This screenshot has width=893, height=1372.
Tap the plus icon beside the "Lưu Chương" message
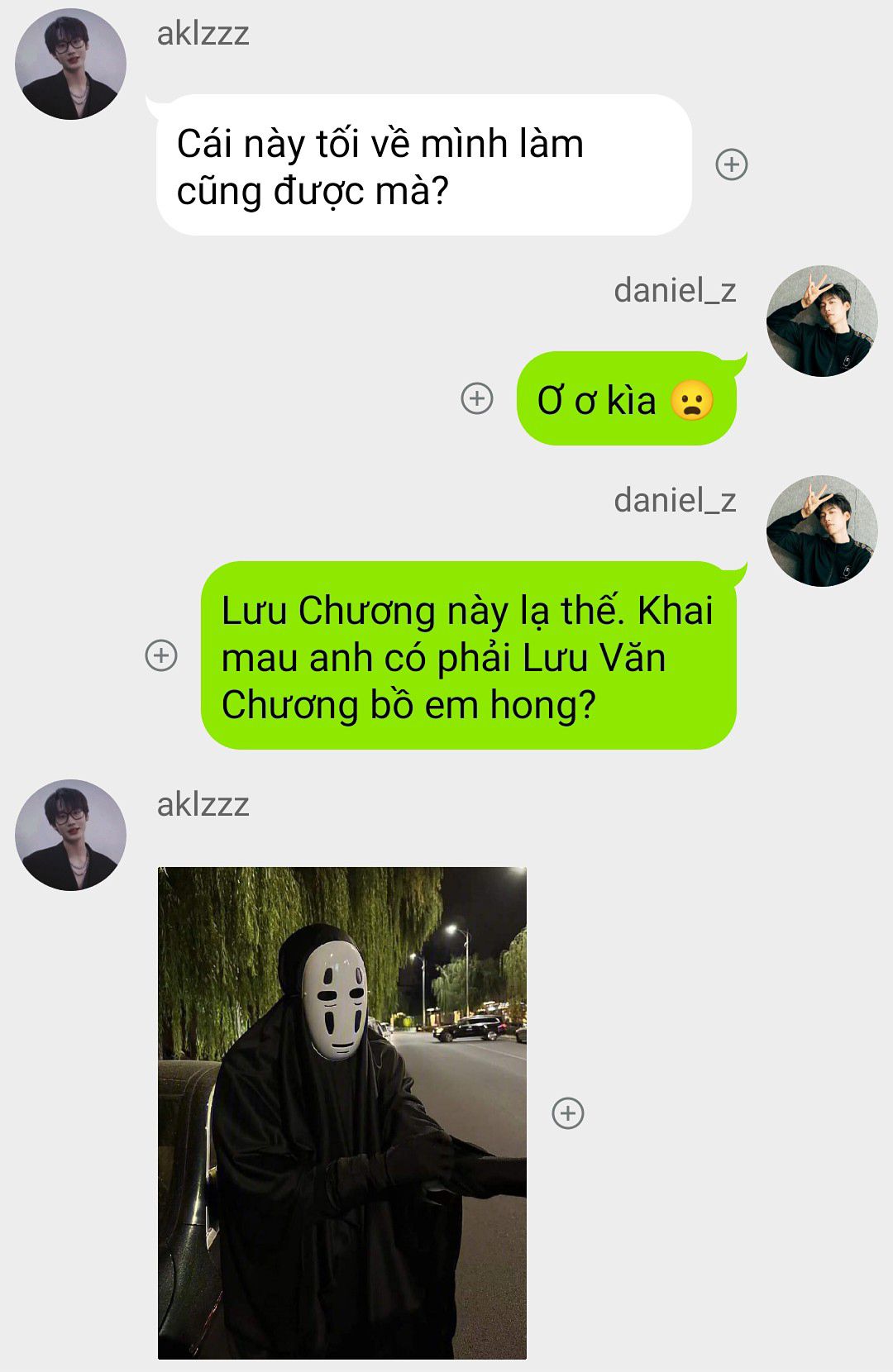(161, 655)
